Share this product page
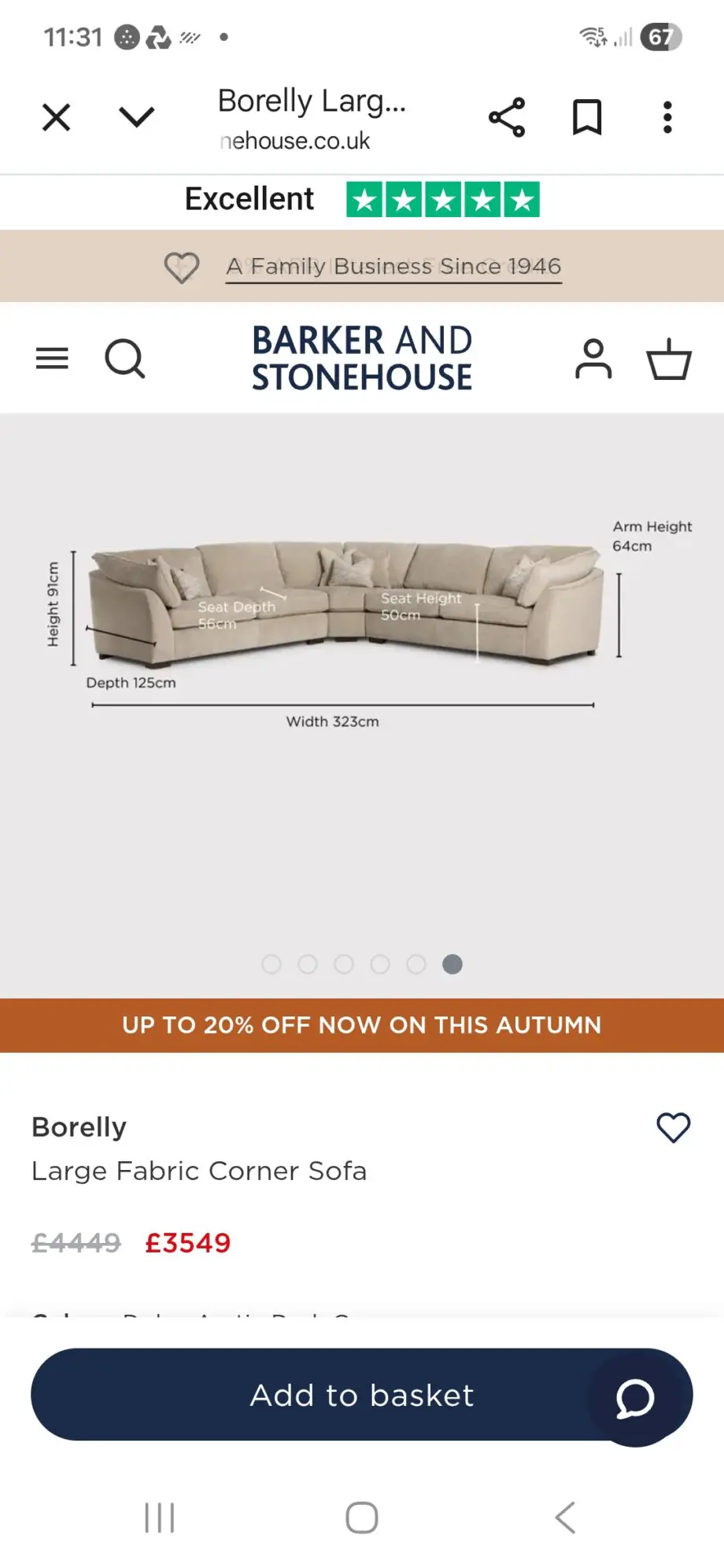The width and height of the screenshot is (724, 1568). pos(507,118)
